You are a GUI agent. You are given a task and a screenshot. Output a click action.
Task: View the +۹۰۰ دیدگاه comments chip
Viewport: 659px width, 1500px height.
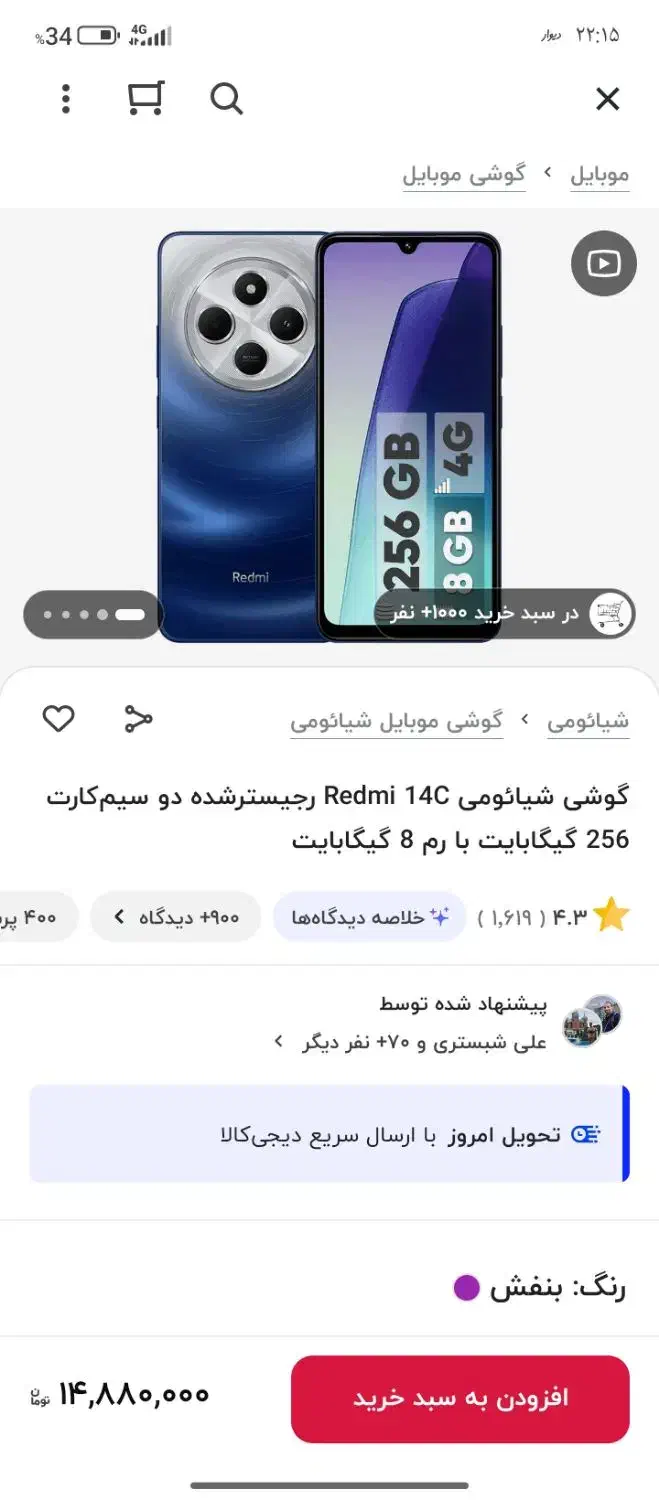[x=176, y=917]
